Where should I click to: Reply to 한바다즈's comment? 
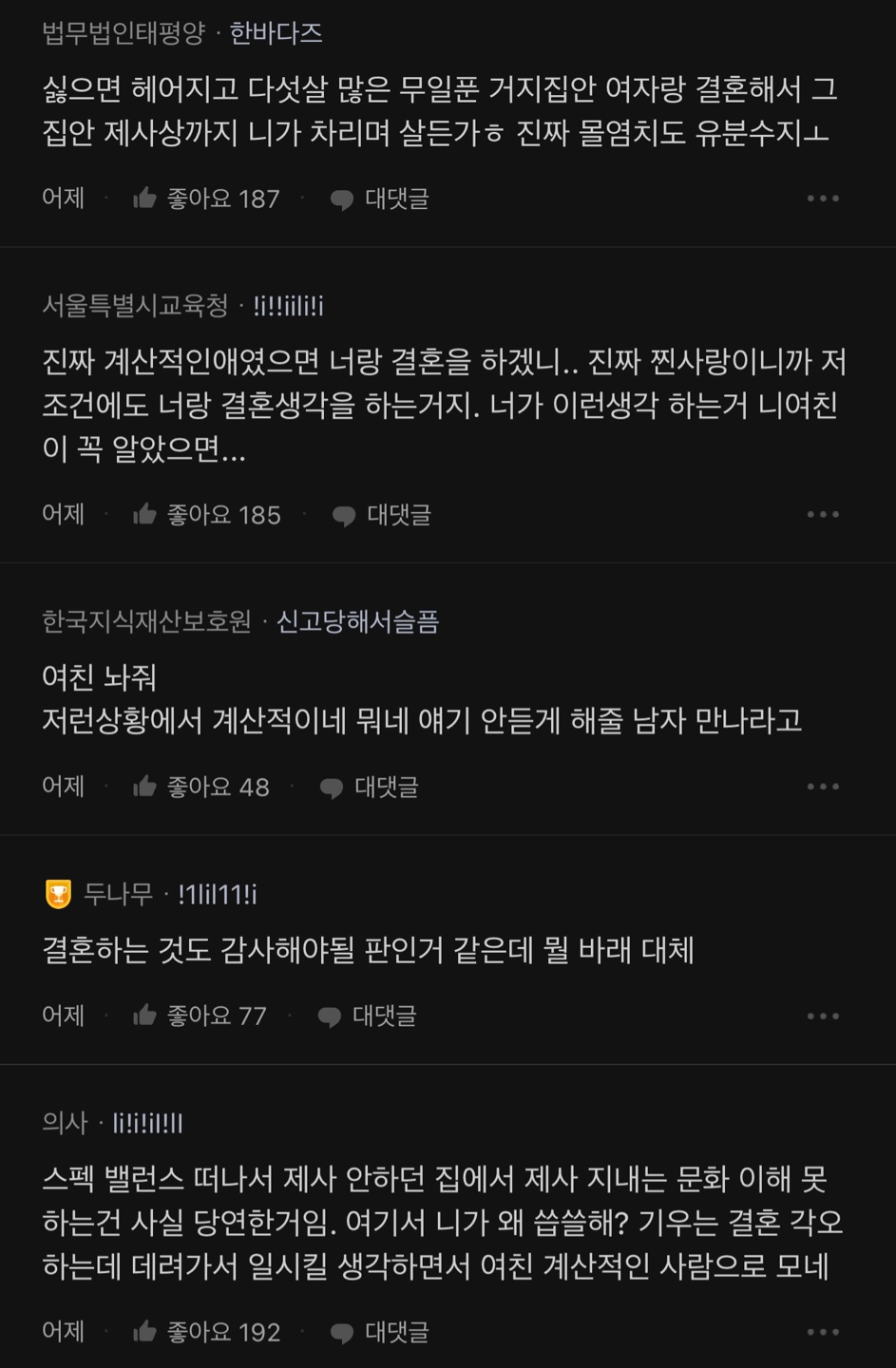pos(379,199)
